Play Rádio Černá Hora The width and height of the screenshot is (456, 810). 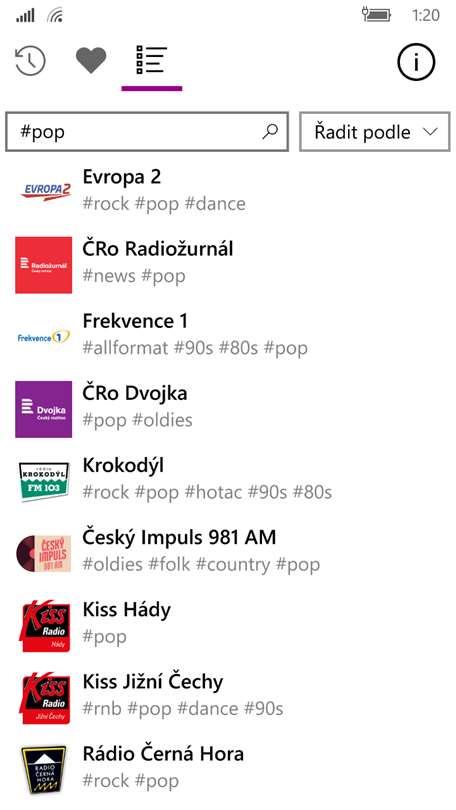[228, 768]
